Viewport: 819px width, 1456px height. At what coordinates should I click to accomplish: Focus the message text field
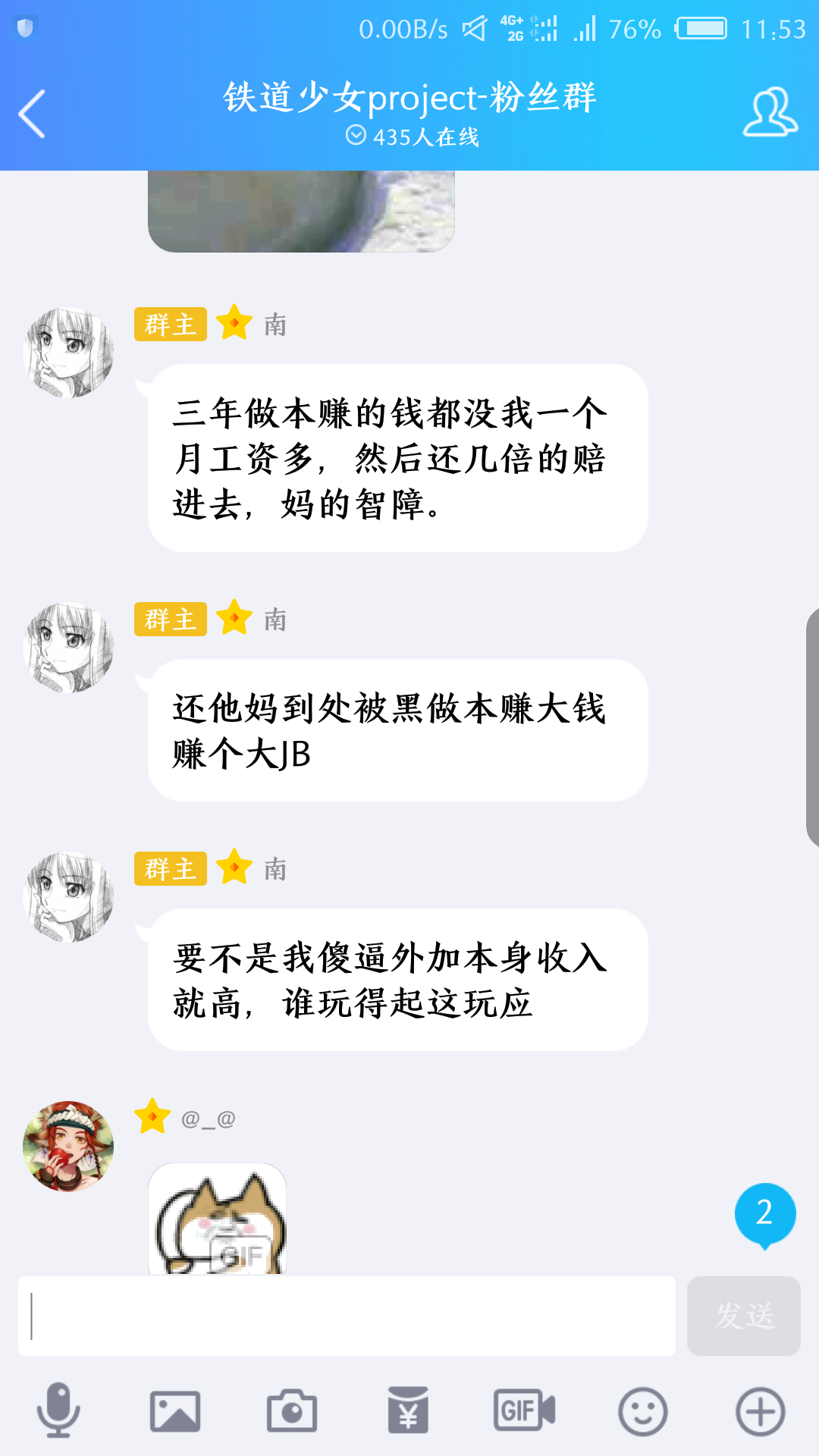pyautogui.click(x=347, y=1316)
